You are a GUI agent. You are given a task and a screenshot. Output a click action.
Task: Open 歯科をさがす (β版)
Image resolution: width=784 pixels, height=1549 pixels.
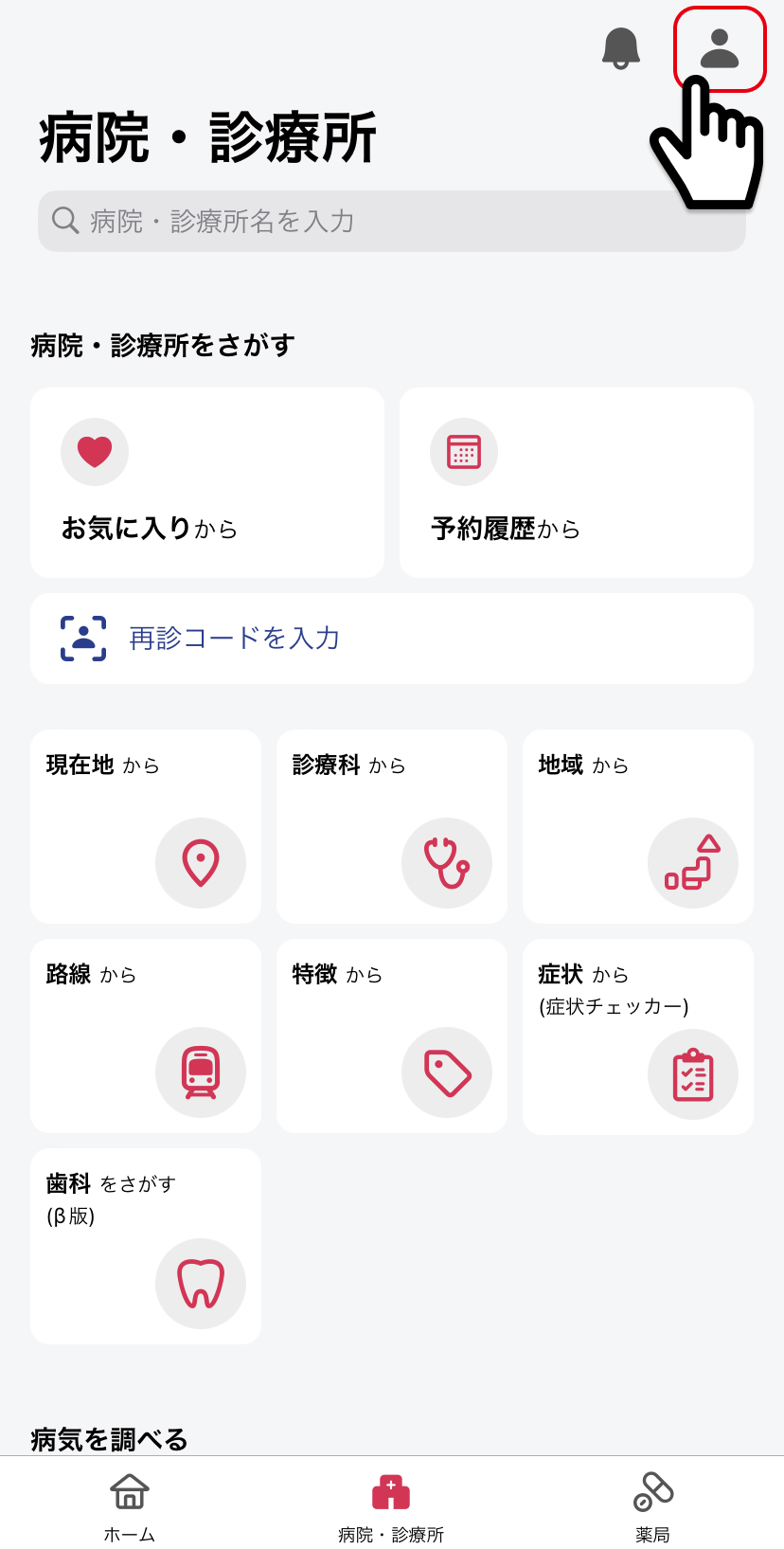pos(146,1246)
